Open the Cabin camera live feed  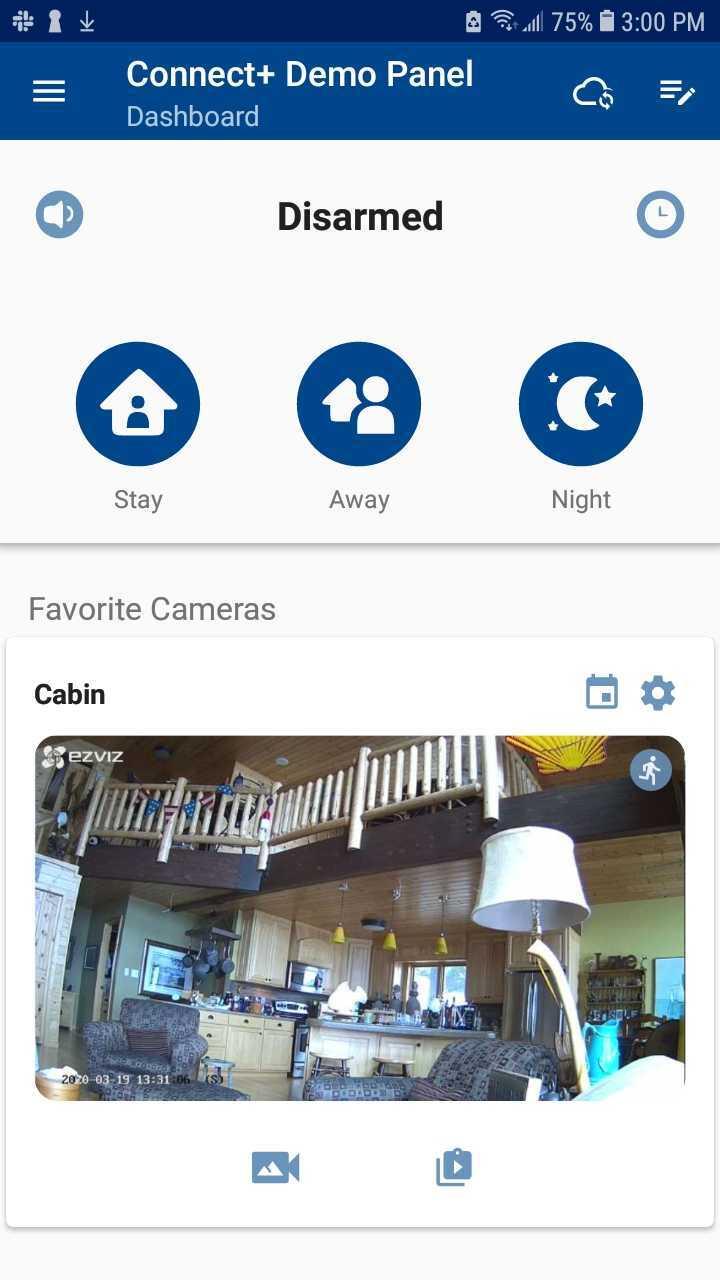[360, 918]
